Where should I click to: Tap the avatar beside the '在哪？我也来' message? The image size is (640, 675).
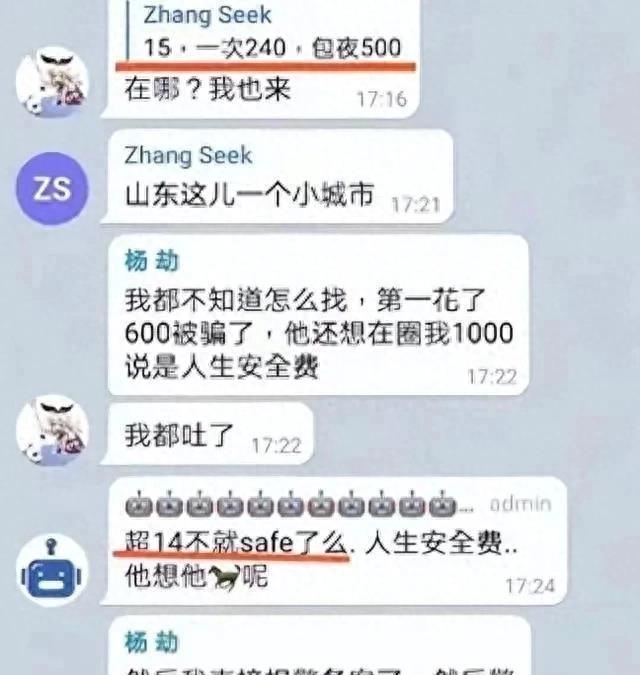pos(52,82)
